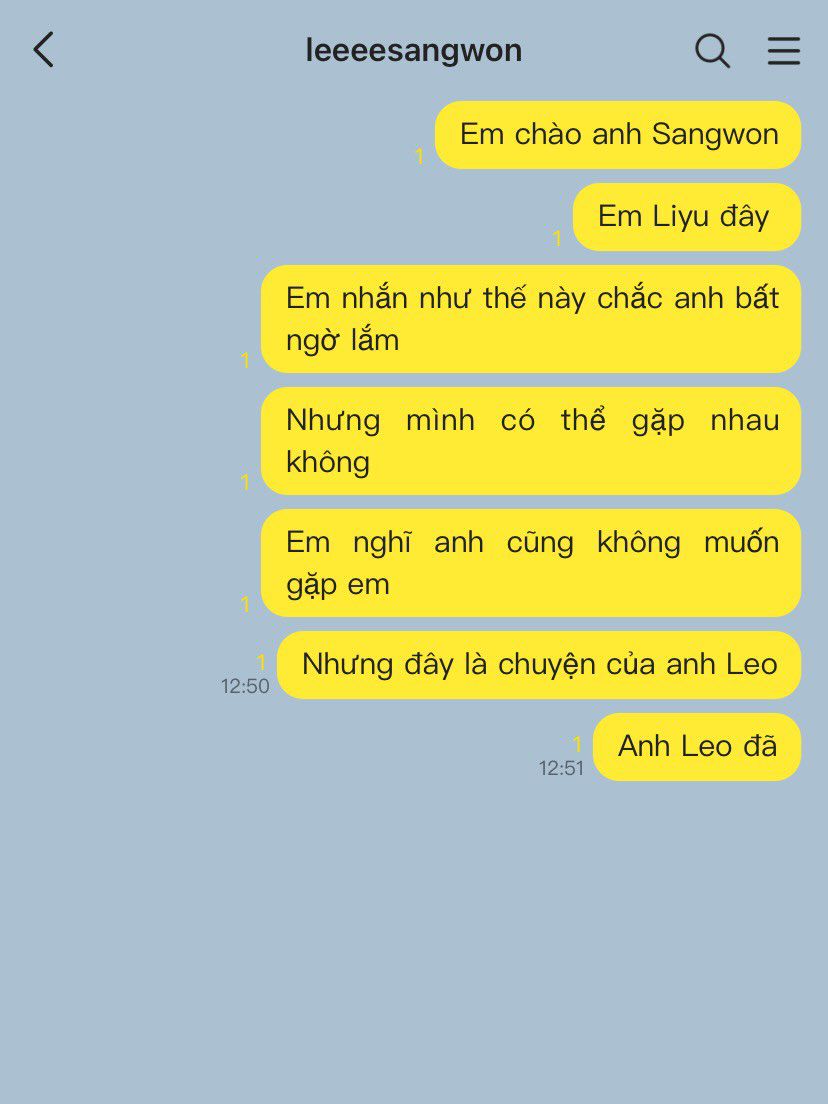Open the chat room menu
This screenshot has height=1104, width=828.
click(784, 51)
